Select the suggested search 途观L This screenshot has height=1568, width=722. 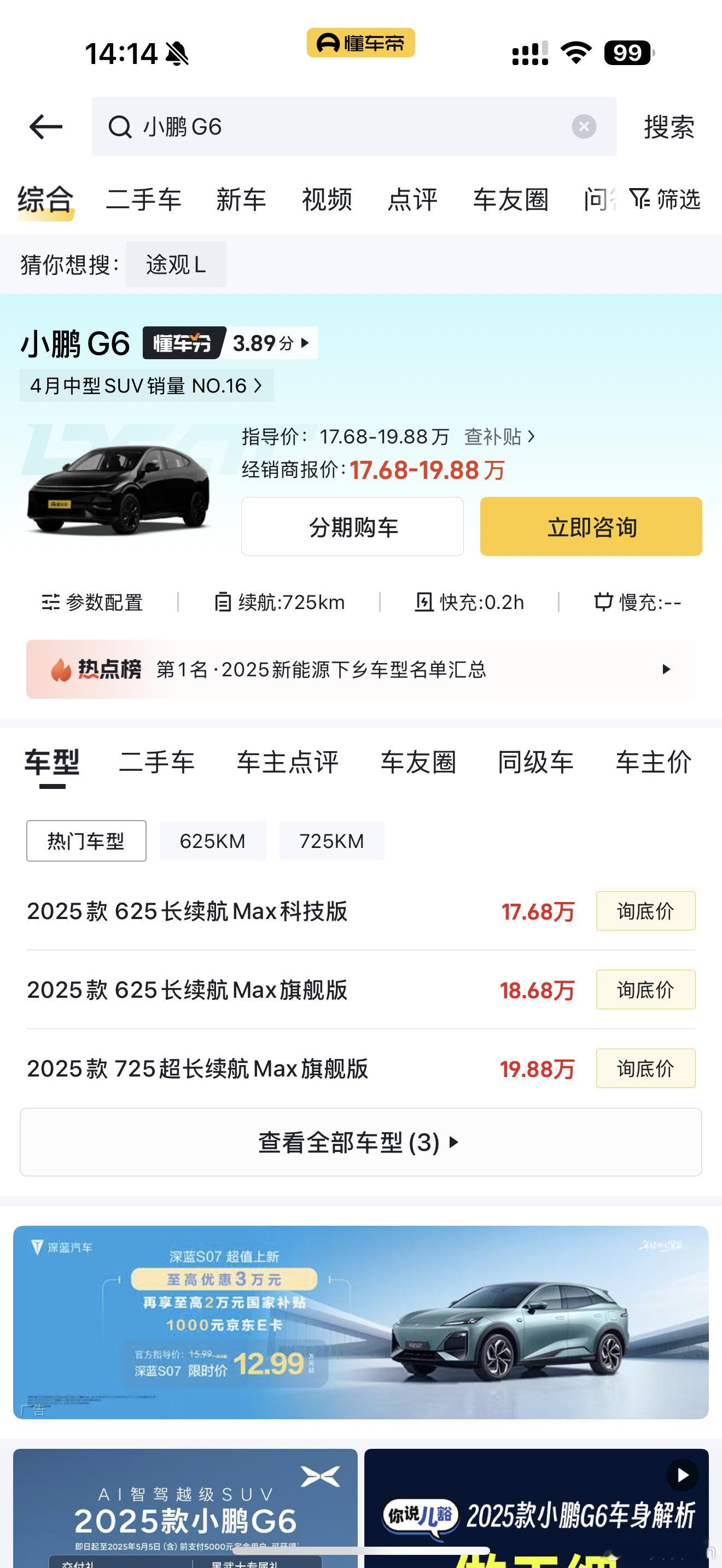tap(176, 264)
